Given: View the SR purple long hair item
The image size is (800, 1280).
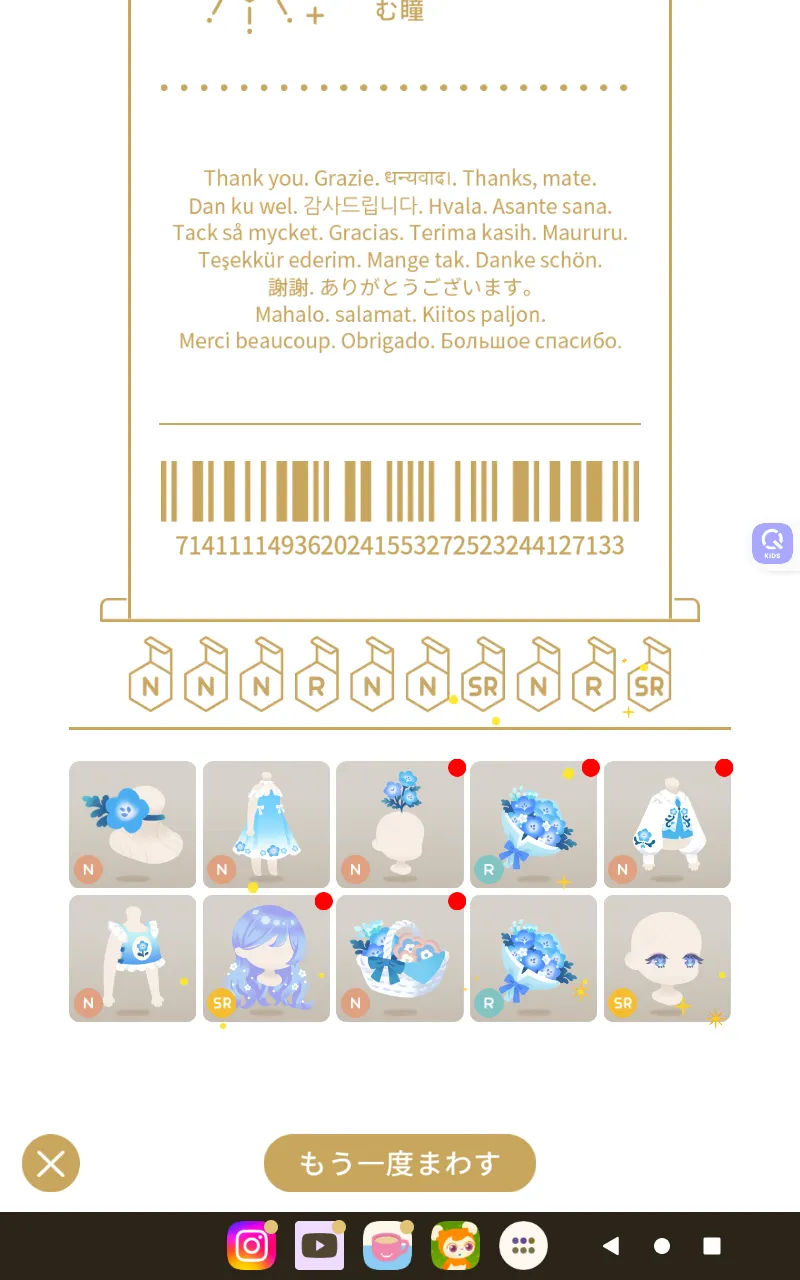Looking at the screenshot, I should tap(266, 958).
